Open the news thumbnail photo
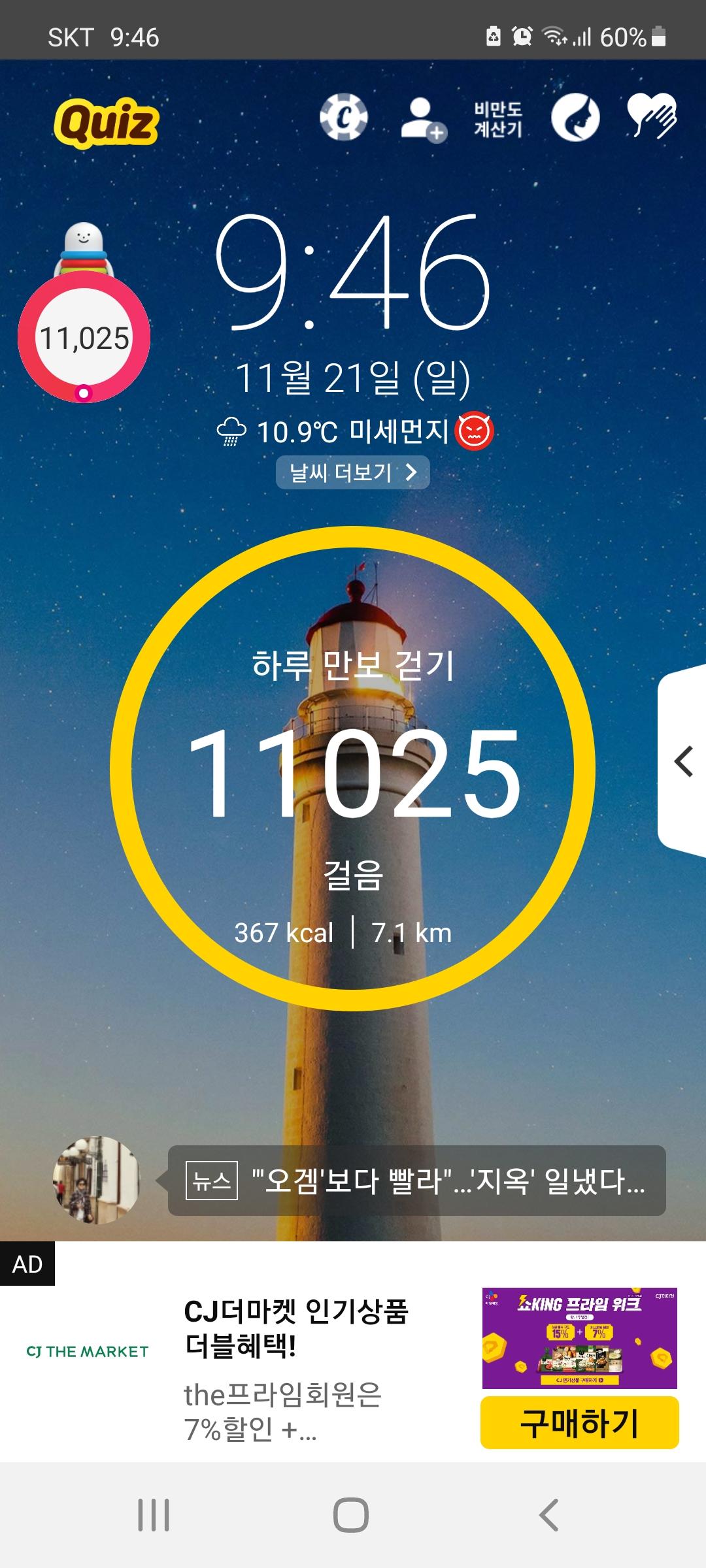The width and height of the screenshot is (706, 1568). [97, 1180]
